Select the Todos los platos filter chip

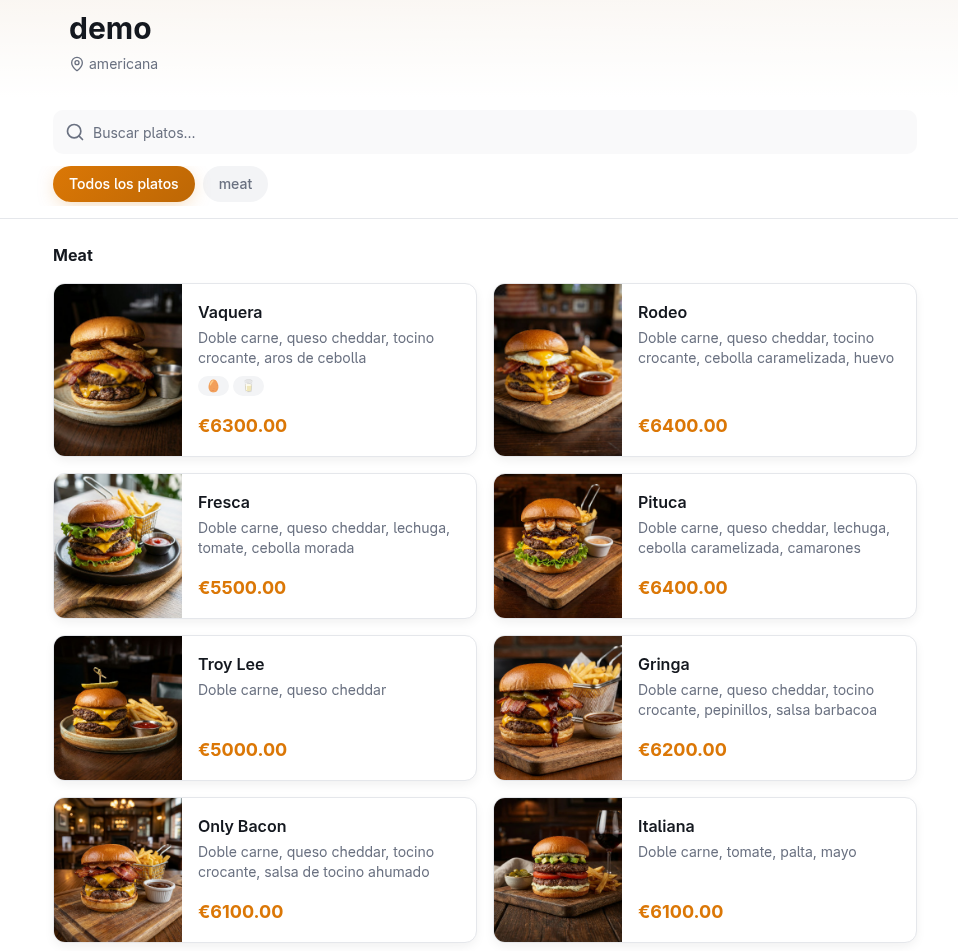click(x=124, y=184)
